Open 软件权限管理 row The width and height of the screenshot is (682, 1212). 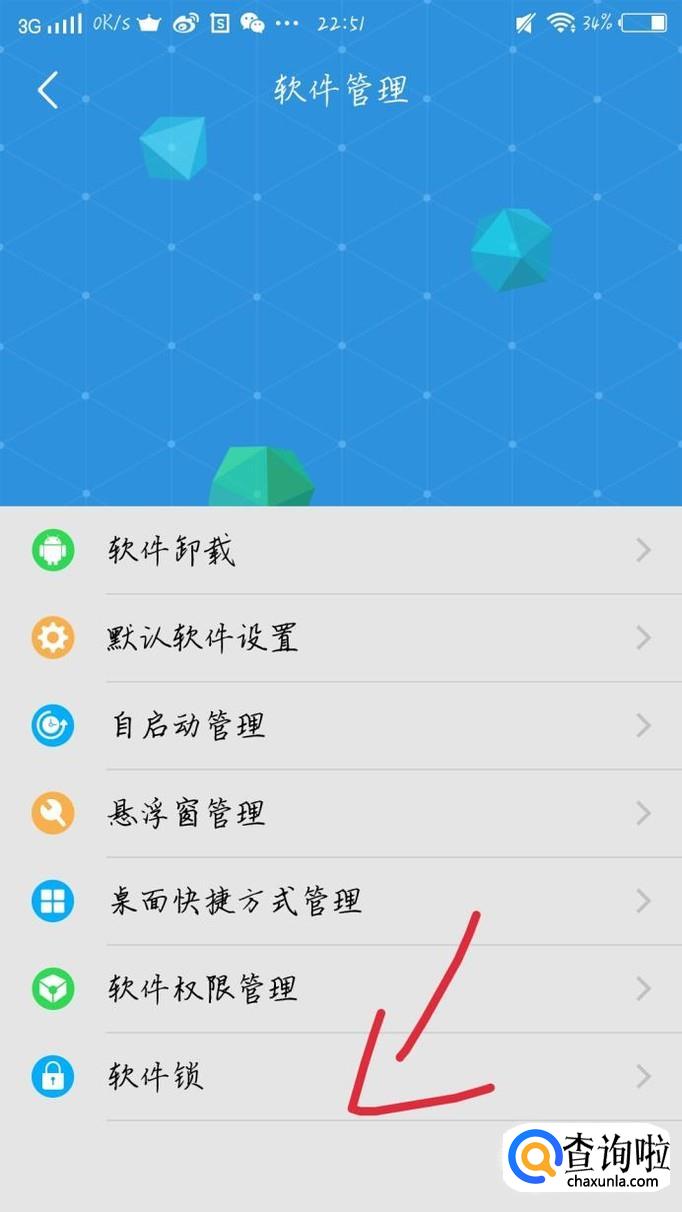tap(341, 989)
